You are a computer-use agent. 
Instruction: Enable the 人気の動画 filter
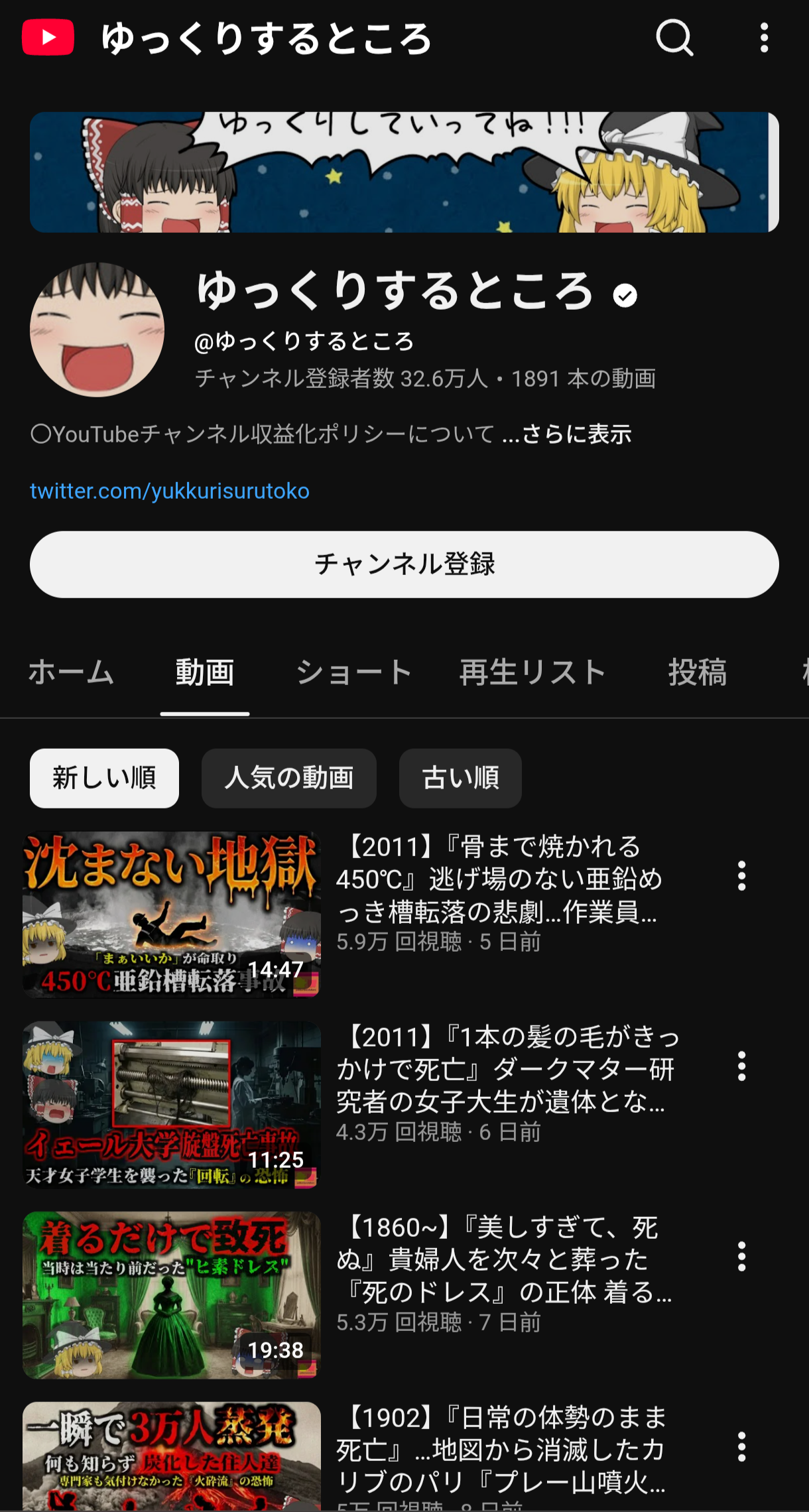coord(289,778)
